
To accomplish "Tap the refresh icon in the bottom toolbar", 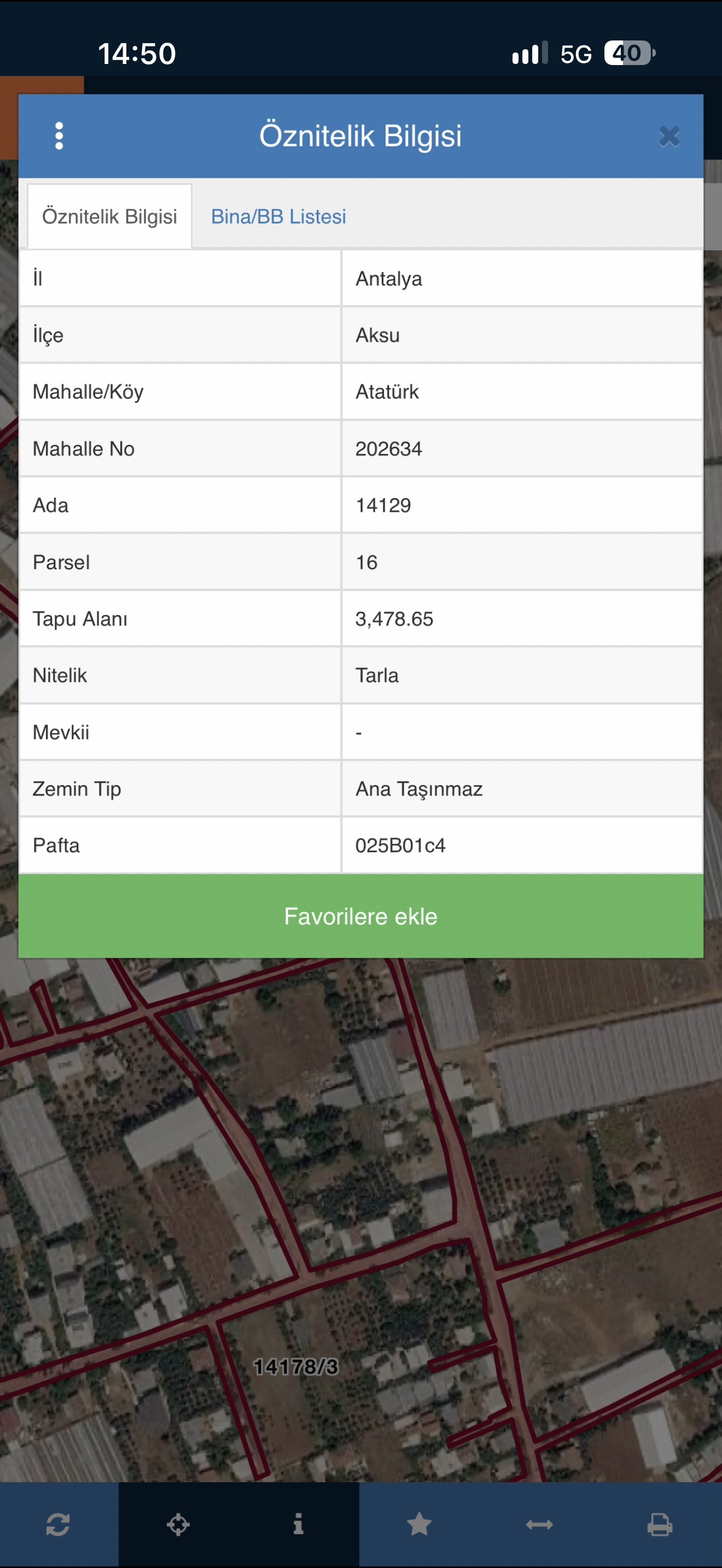I will (x=58, y=1524).
